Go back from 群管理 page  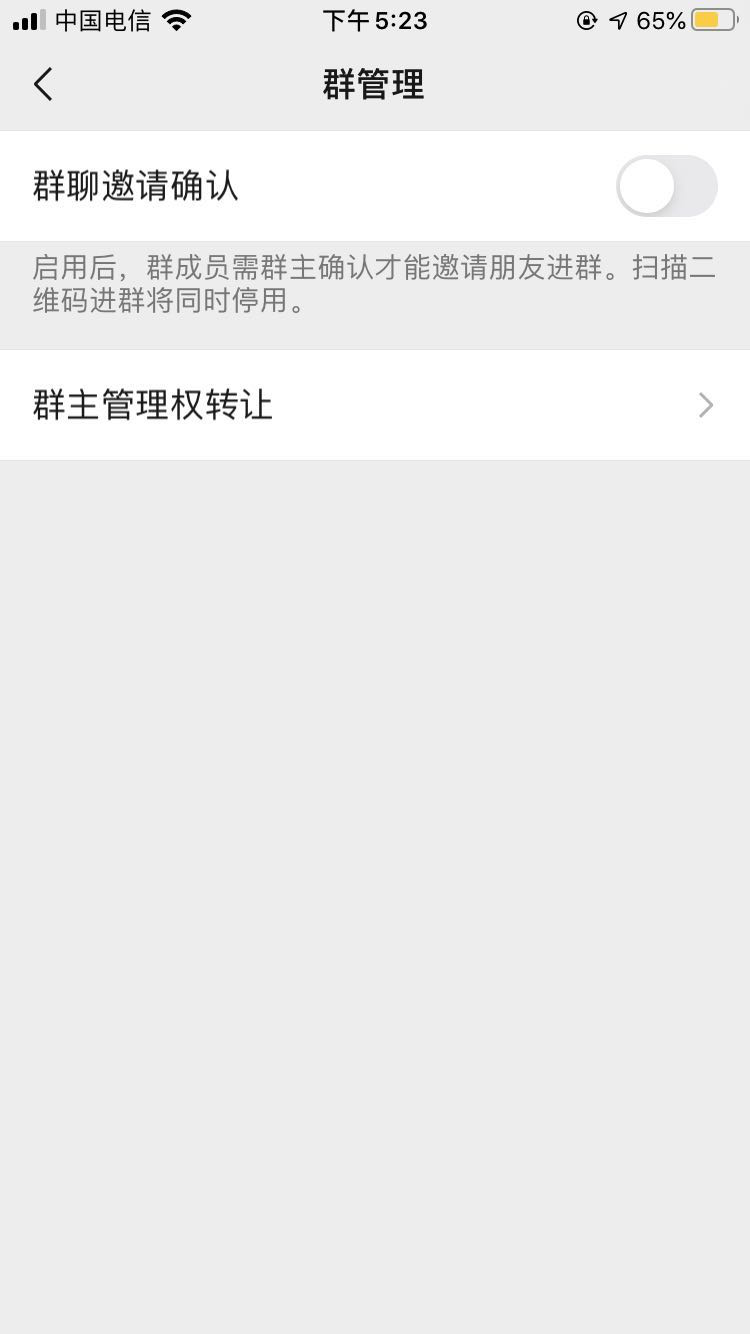[43, 85]
